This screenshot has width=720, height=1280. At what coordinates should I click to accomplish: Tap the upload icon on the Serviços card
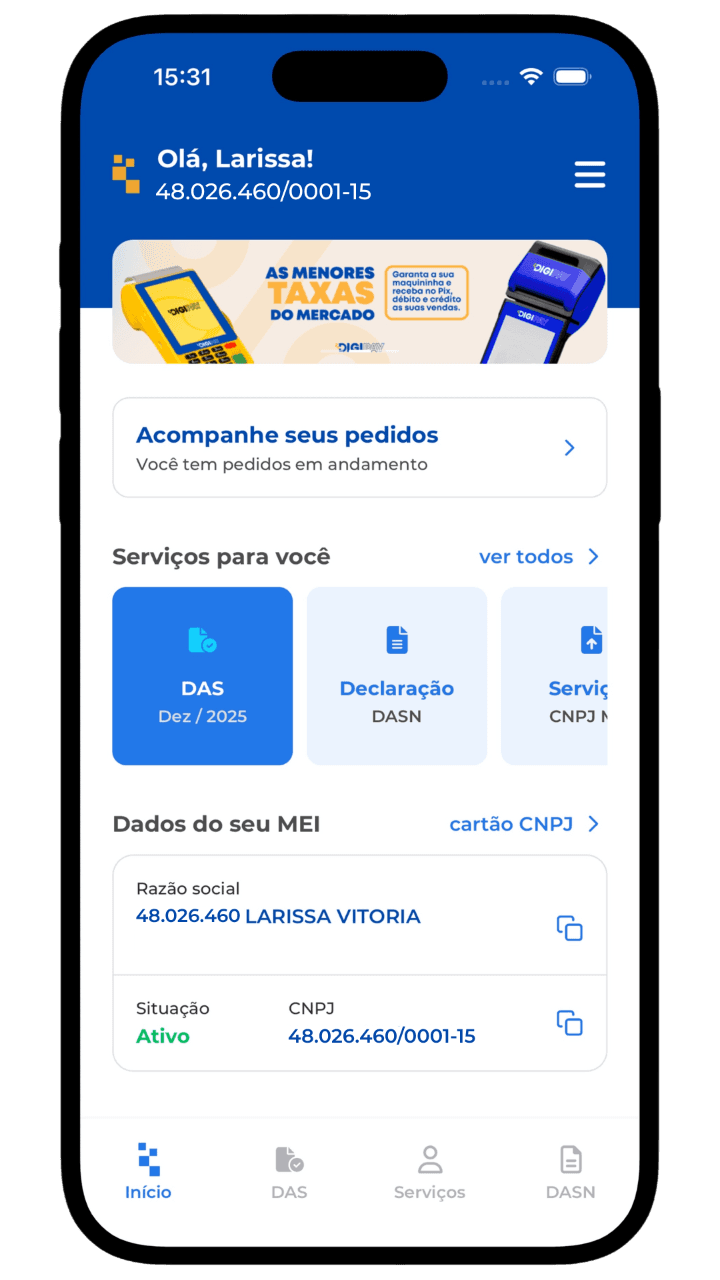(x=591, y=639)
